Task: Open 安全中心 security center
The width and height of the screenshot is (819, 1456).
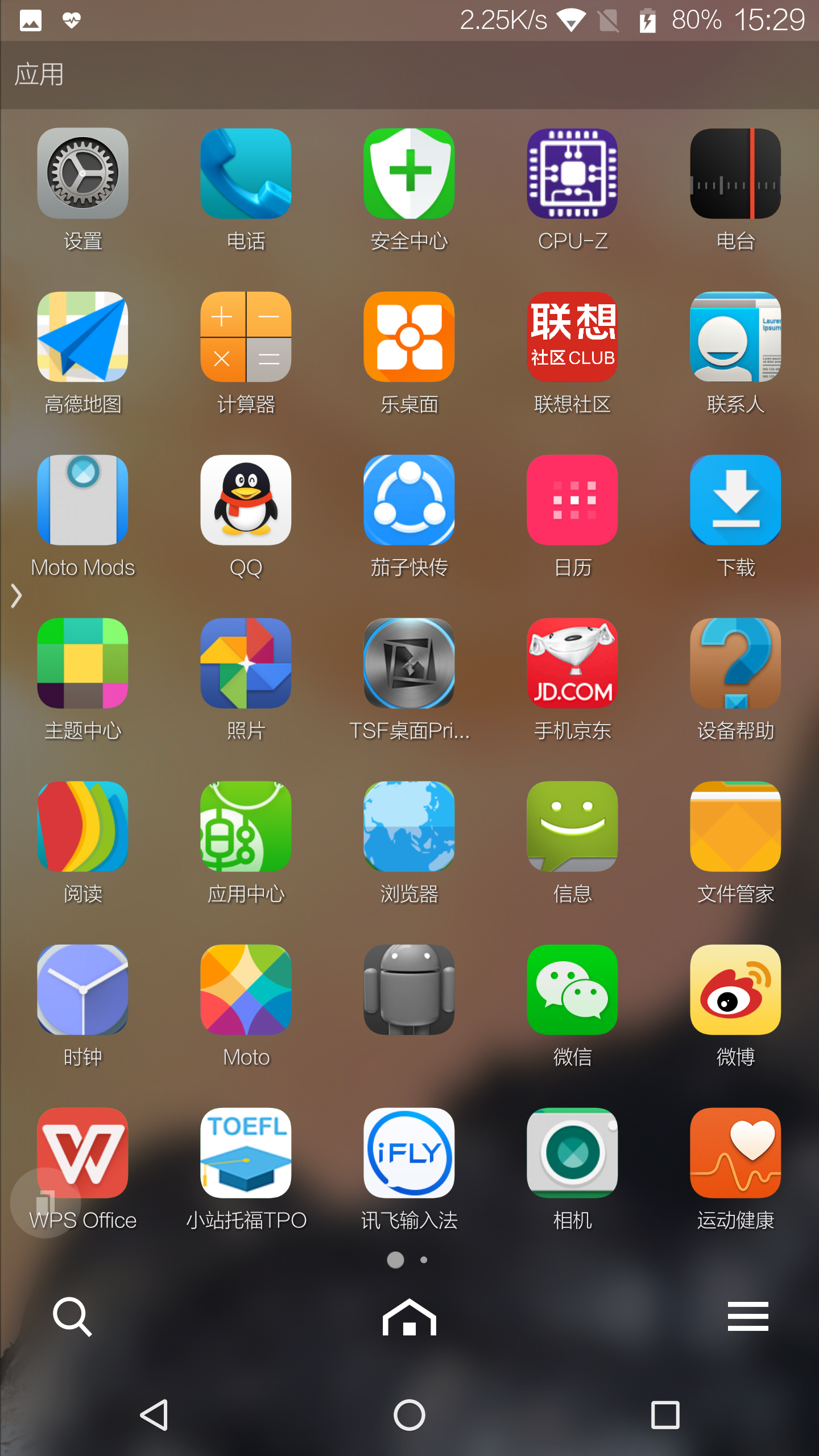Action: click(409, 174)
